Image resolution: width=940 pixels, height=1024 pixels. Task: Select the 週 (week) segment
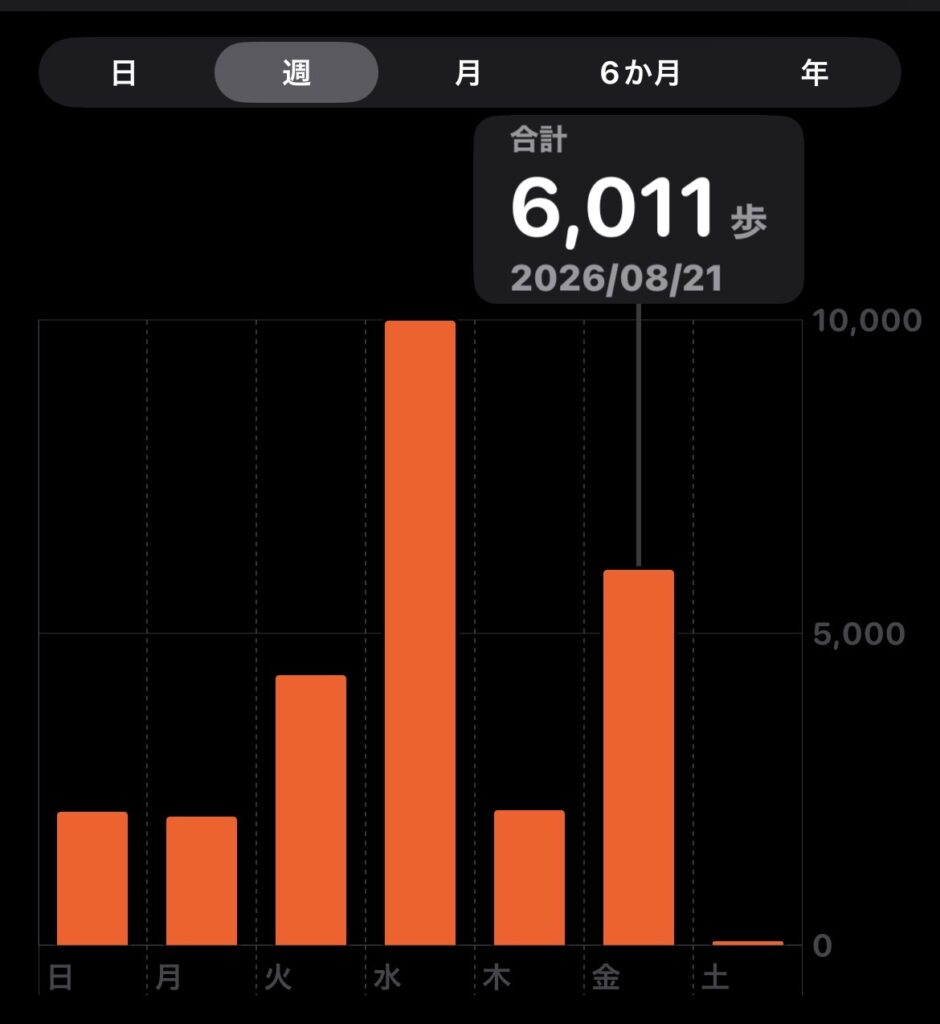tap(296, 72)
